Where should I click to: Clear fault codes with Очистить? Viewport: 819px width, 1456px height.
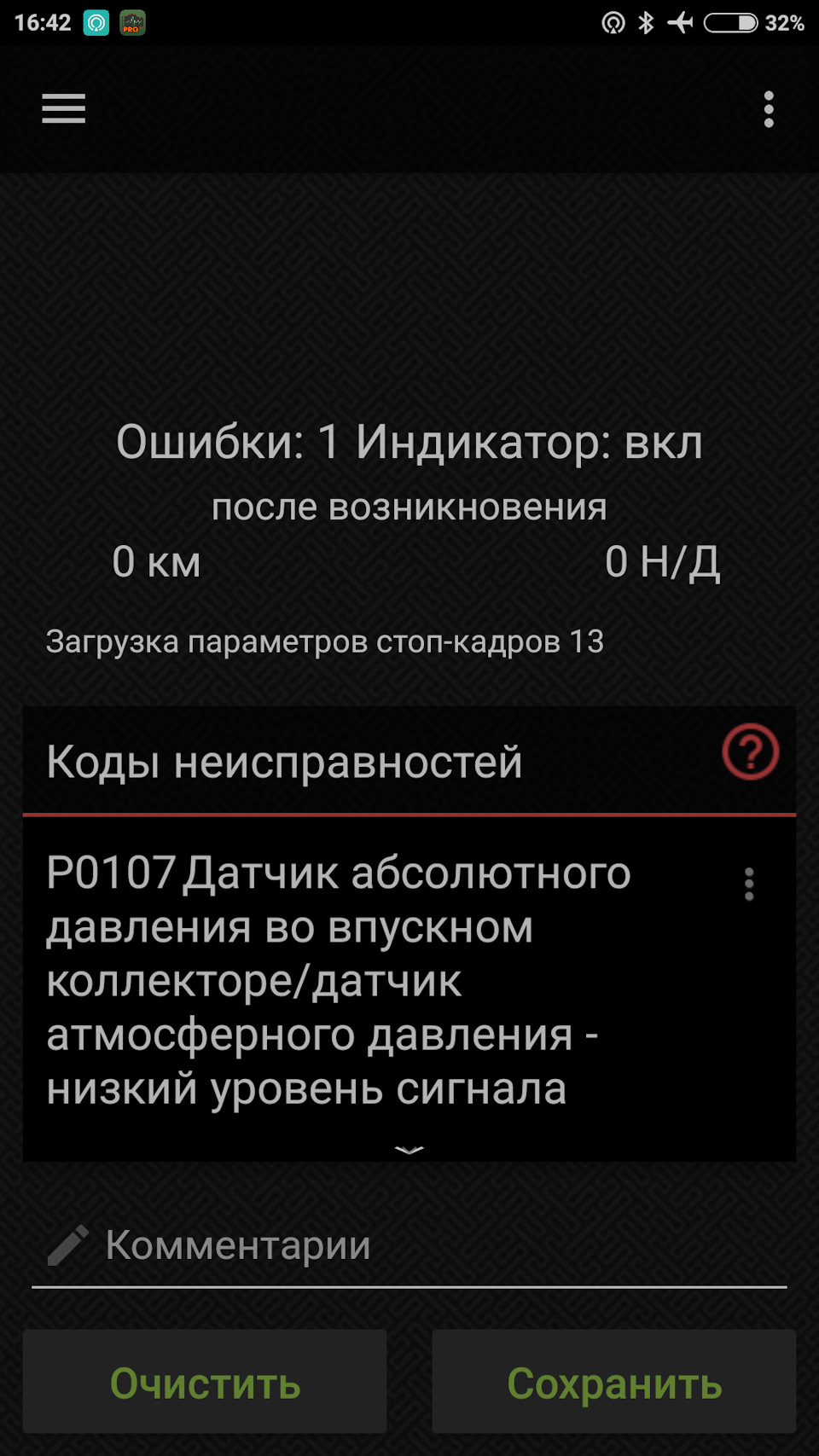(205, 1382)
